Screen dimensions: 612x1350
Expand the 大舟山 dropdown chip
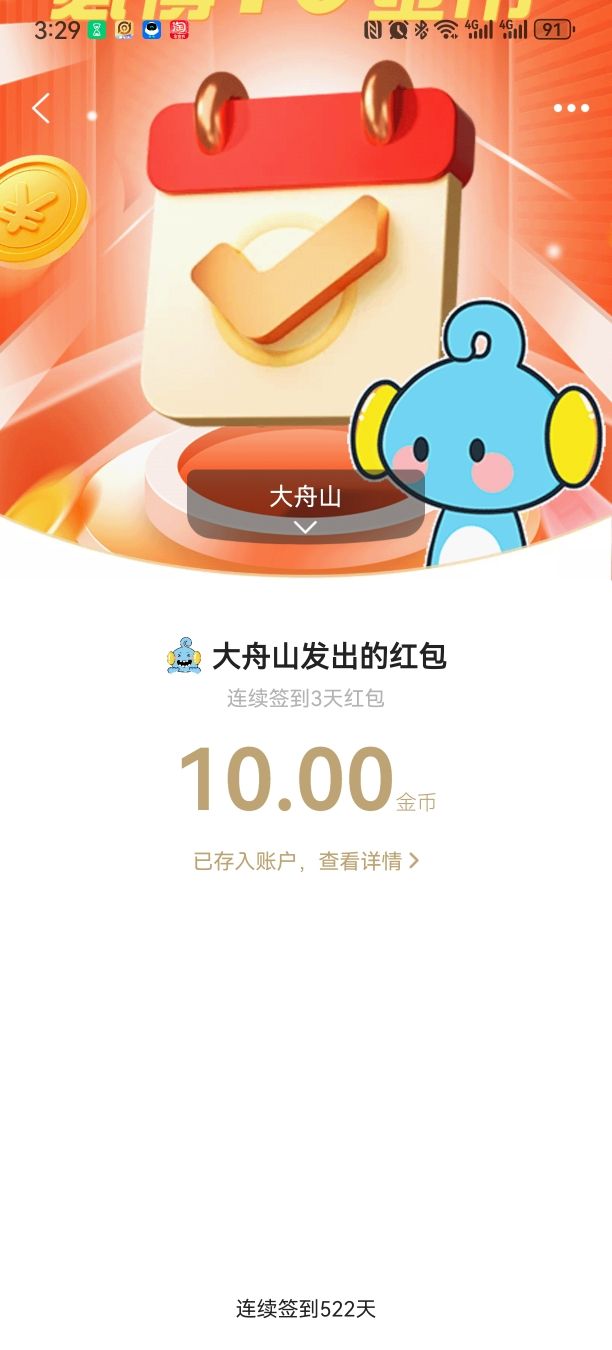coord(306,506)
